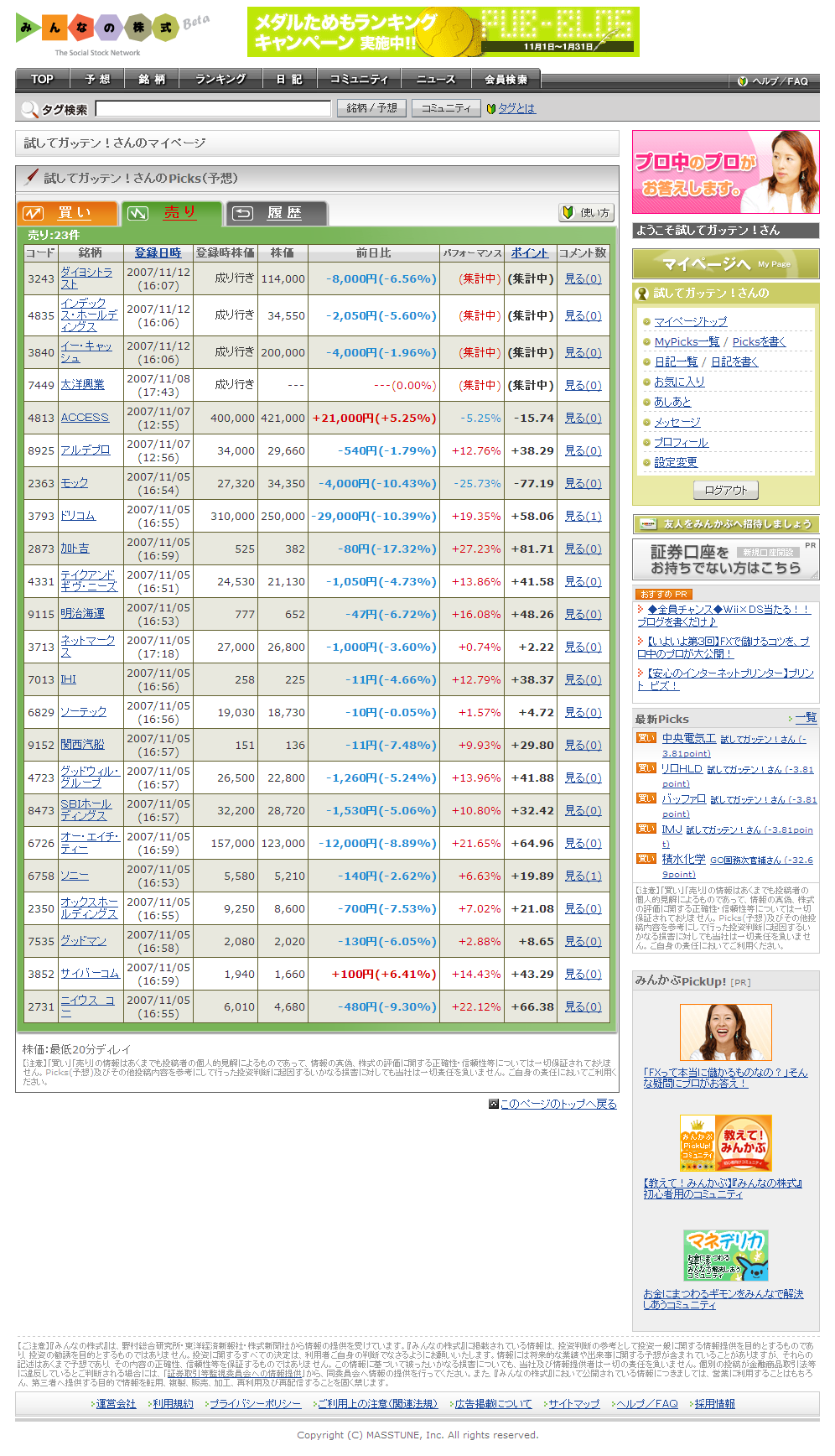Viewport: 835px width, 1456px height.
Task: Click the コミュニティ search button
Action: [x=446, y=108]
